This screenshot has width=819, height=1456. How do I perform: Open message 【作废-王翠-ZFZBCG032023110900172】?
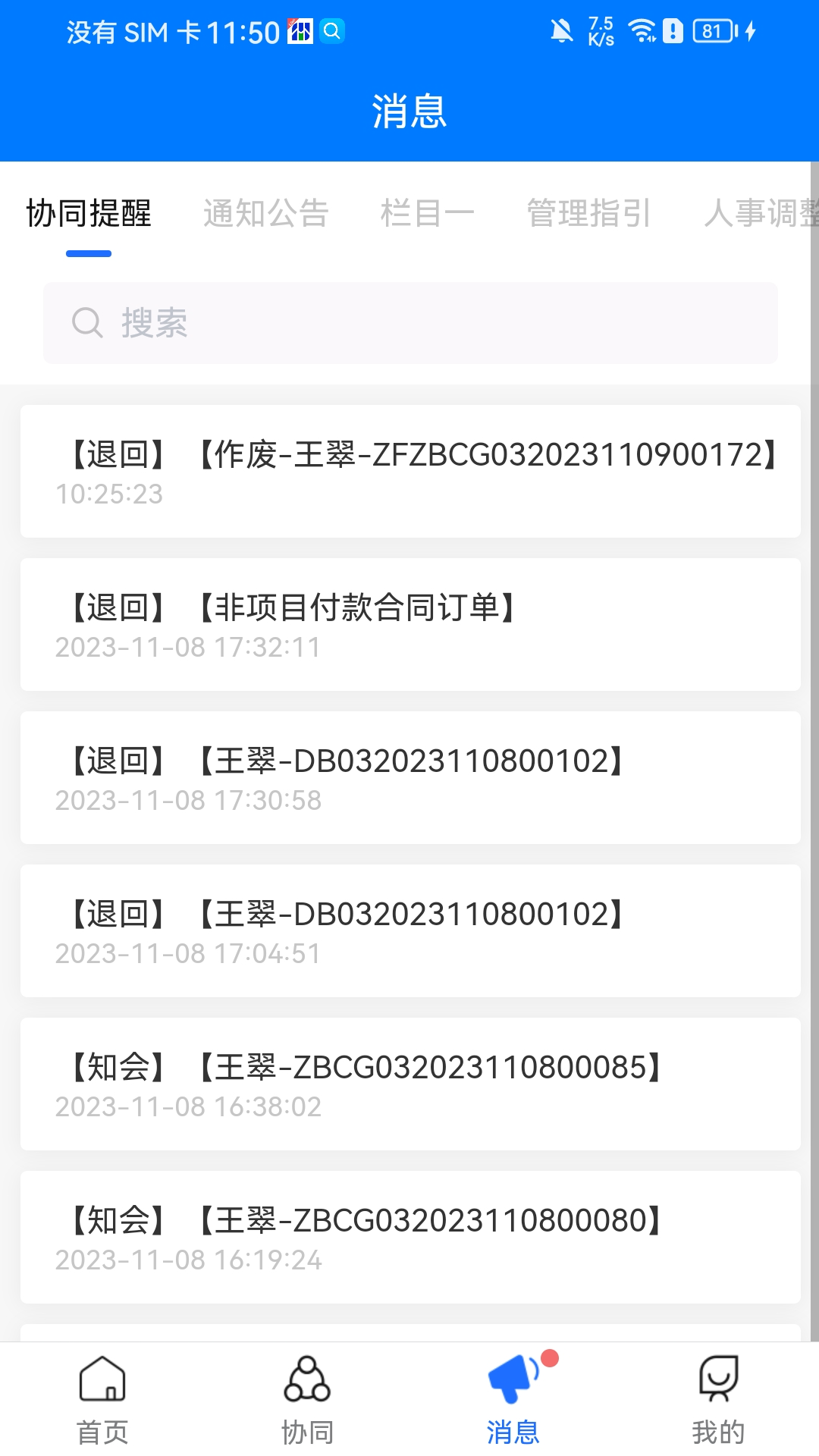[409, 470]
